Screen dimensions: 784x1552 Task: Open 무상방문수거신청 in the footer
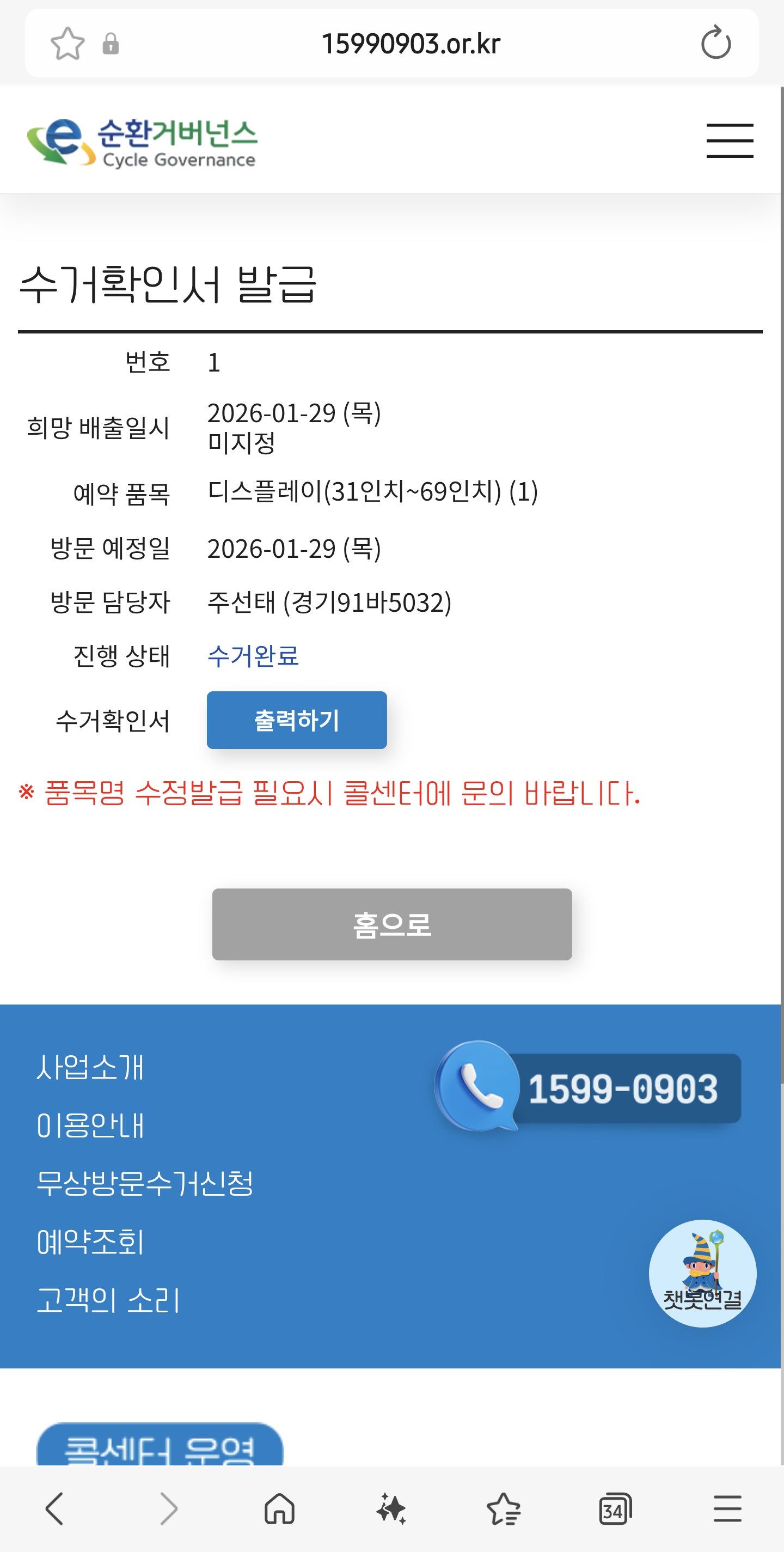coord(144,1183)
